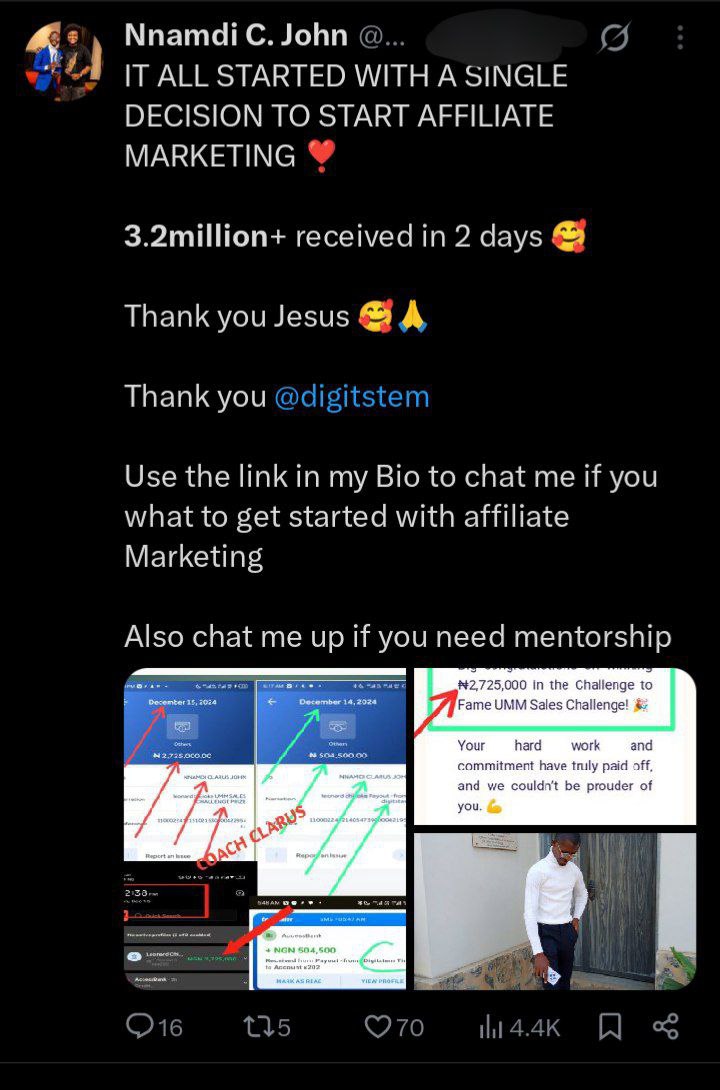Bookmark this post
Viewport: 720px width, 1090px height.
coord(608,1026)
